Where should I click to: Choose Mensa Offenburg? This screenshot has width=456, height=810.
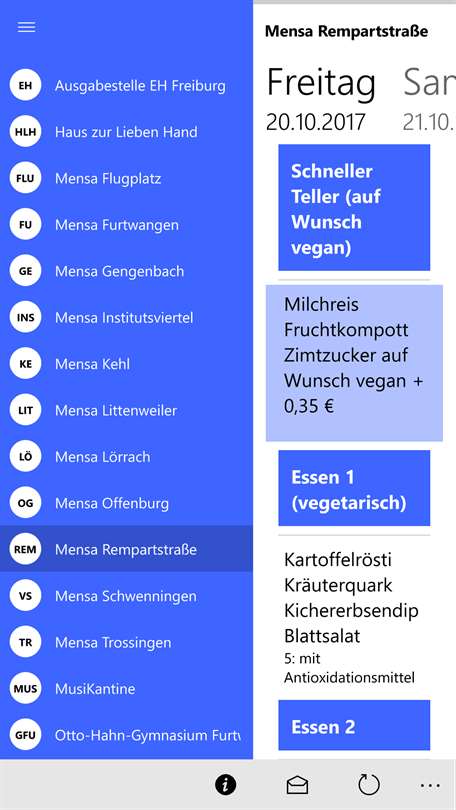126,503
